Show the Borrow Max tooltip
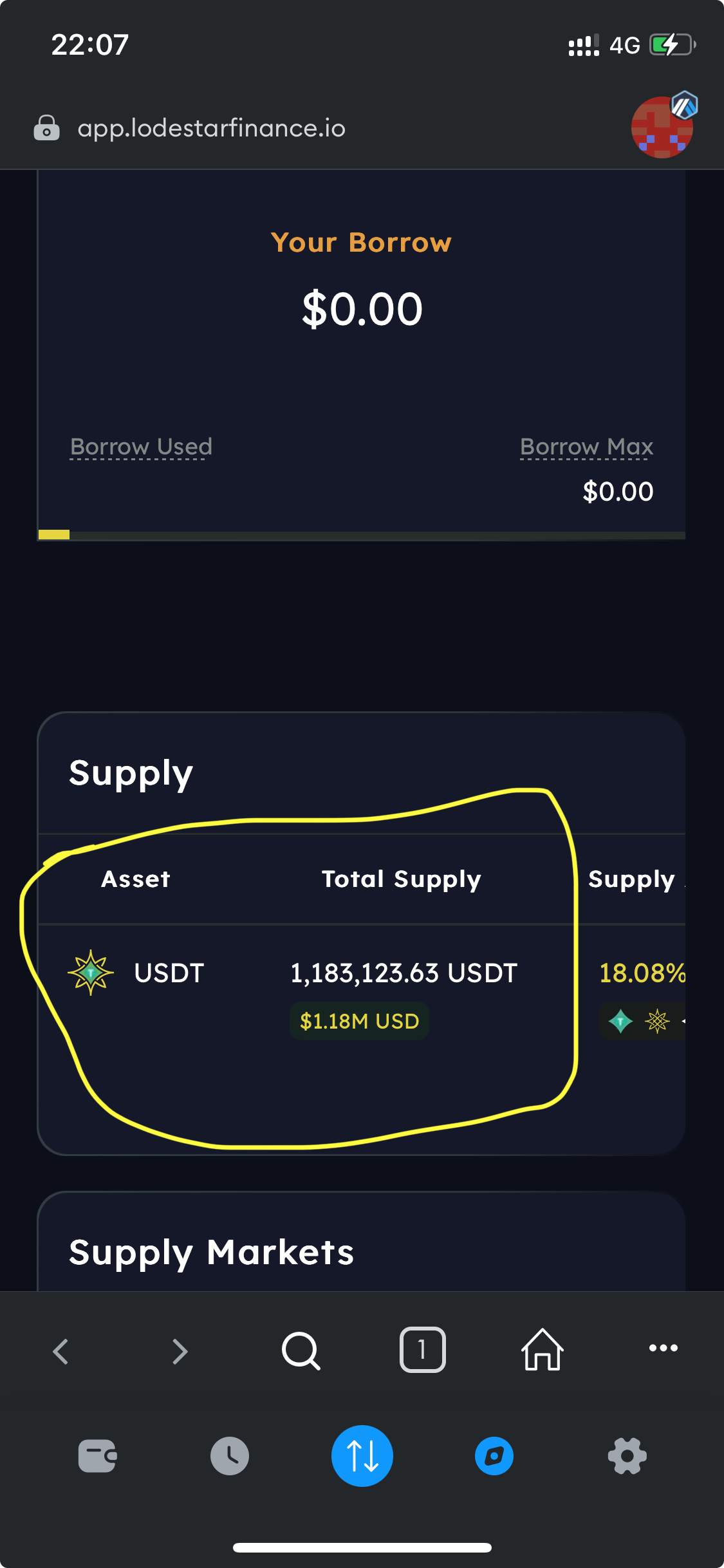The width and height of the screenshot is (724, 1568). (586, 446)
